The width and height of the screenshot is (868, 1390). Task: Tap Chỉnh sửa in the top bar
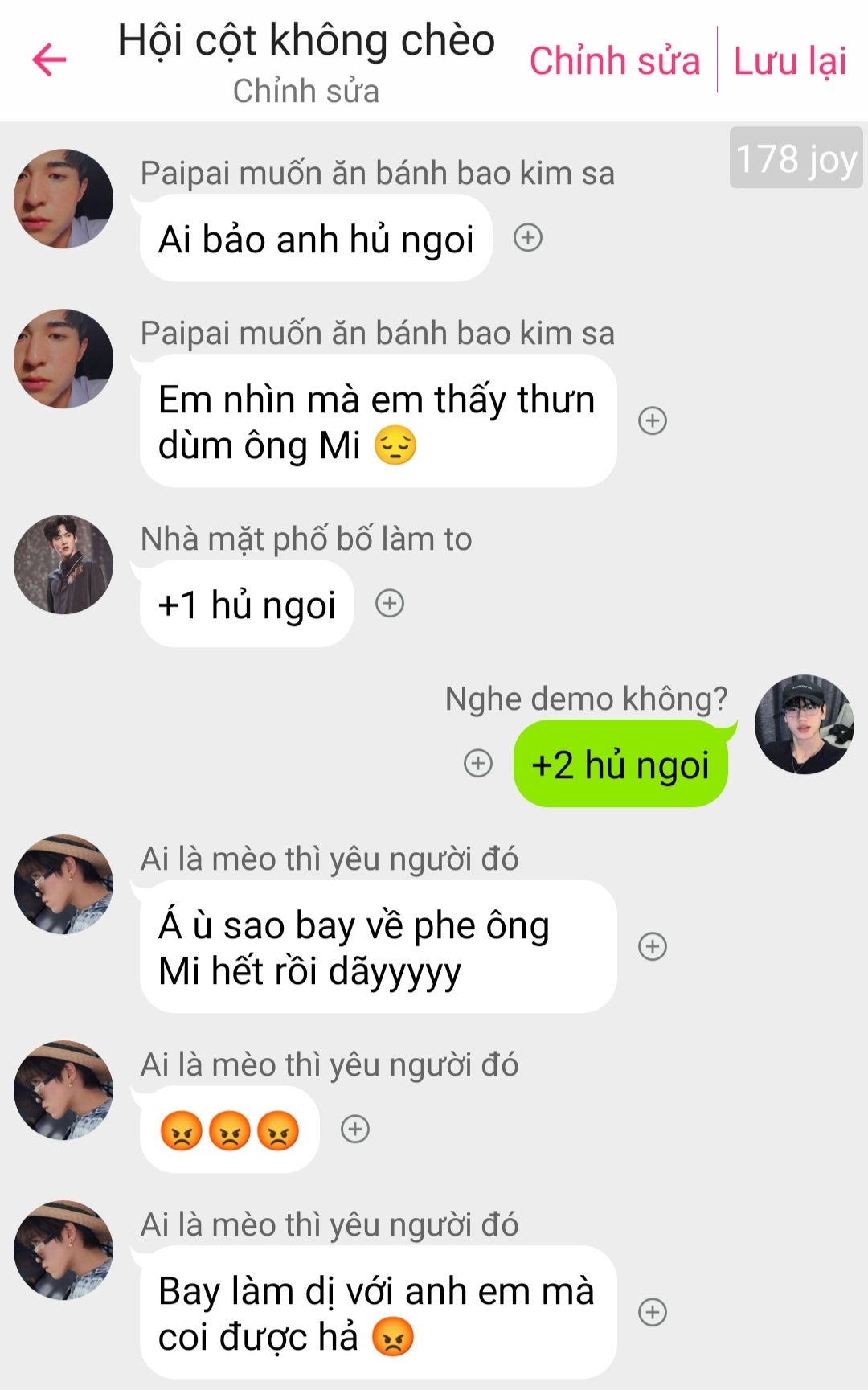coord(615,61)
